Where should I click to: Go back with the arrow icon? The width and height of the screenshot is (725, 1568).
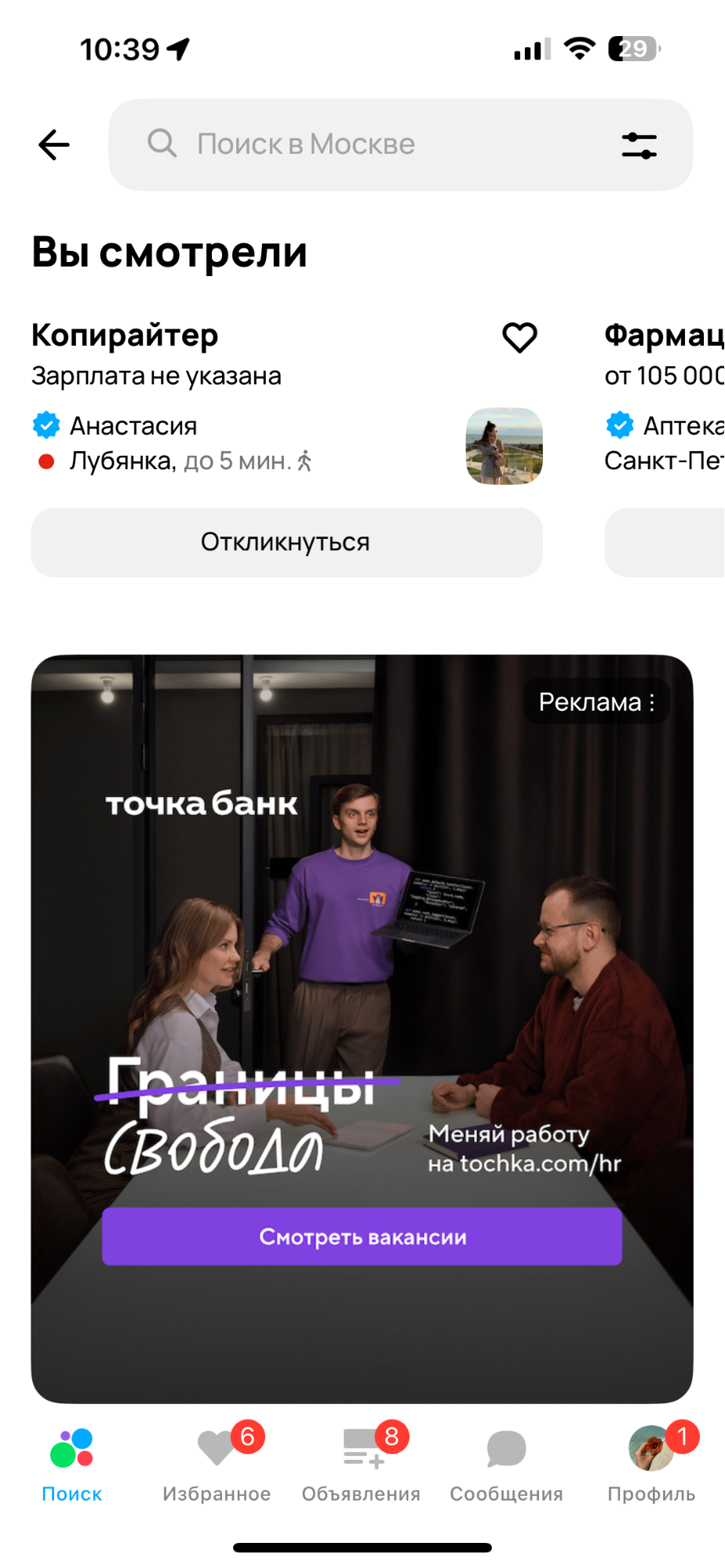pos(54,145)
